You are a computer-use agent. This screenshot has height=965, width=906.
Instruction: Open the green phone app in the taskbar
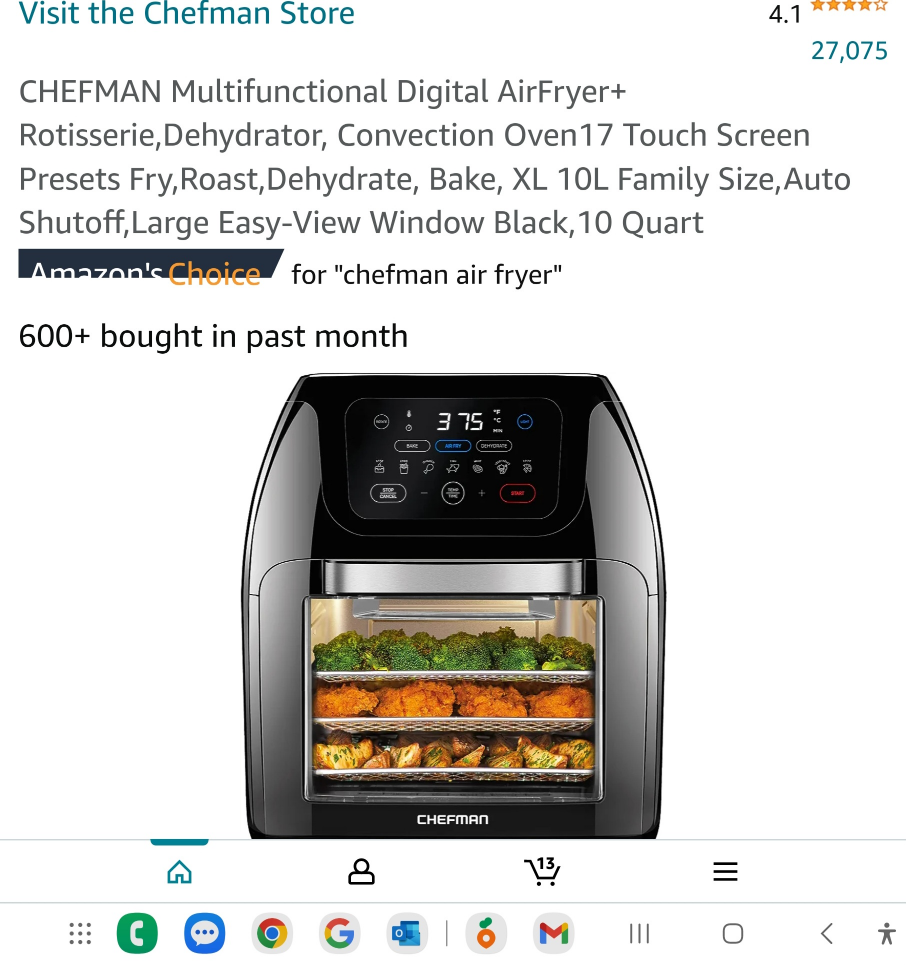coord(137,934)
